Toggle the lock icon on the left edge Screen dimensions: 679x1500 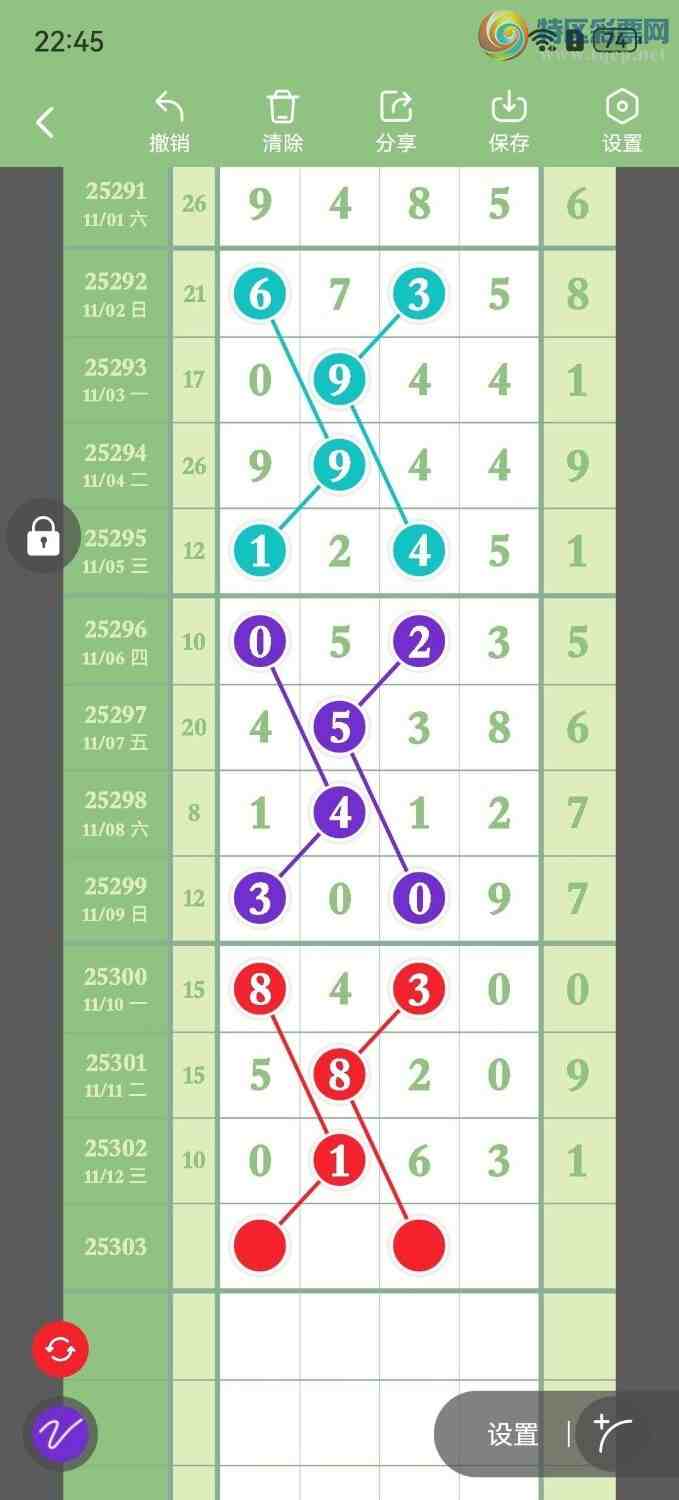tap(43, 537)
